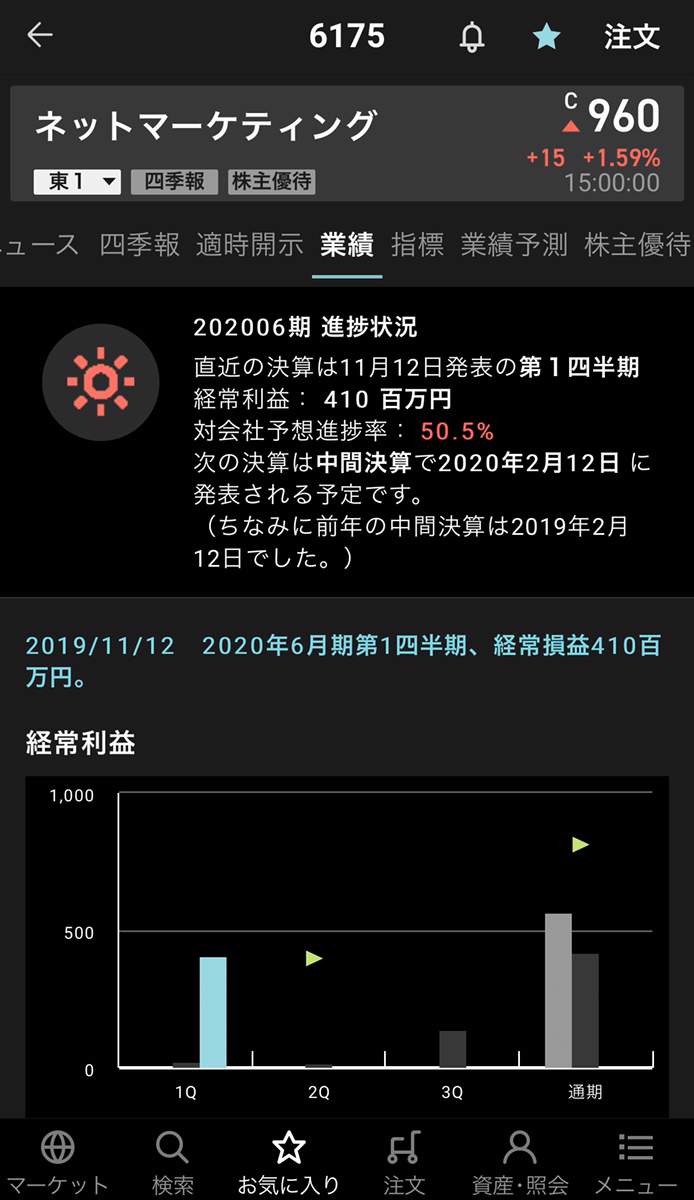Tap the 四季報 chip under company name

click(174, 181)
